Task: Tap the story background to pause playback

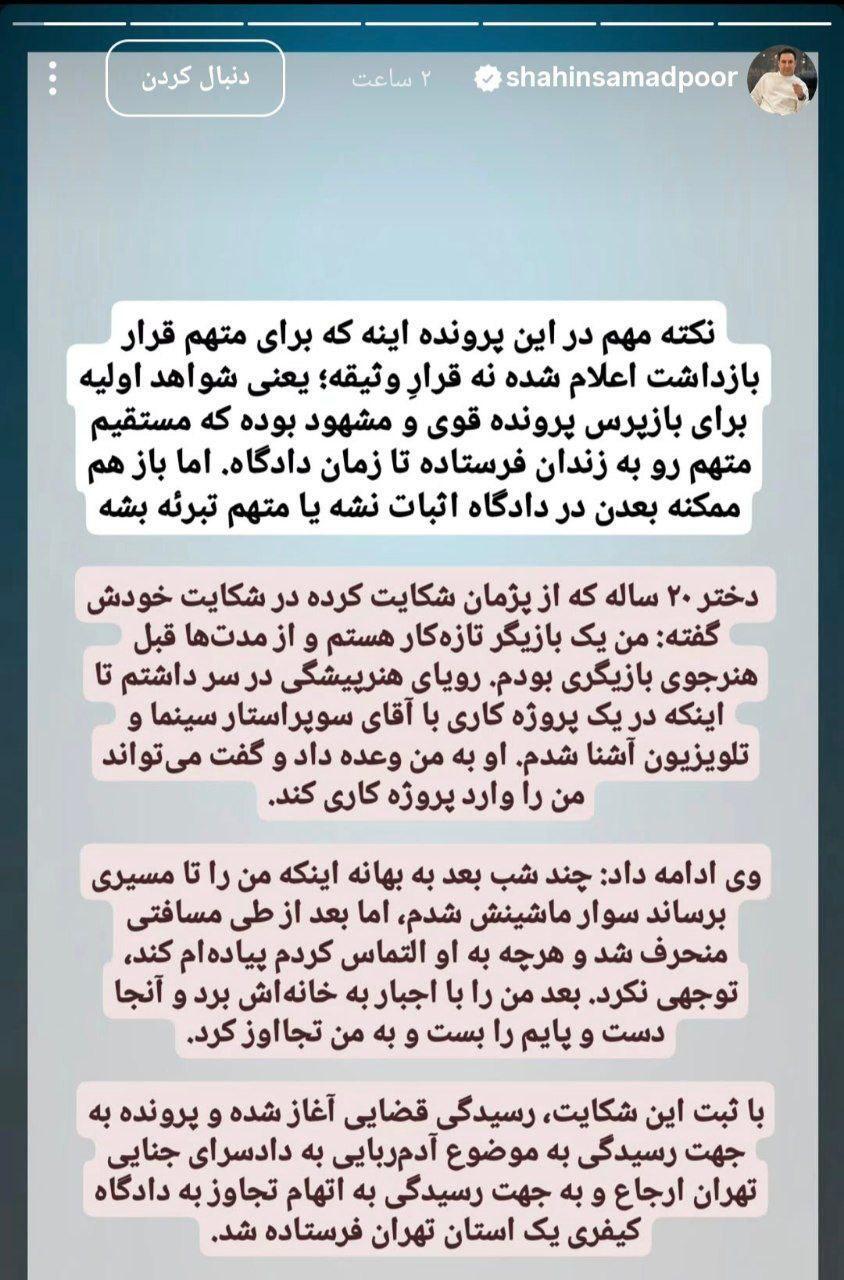Action: [x=422, y=200]
